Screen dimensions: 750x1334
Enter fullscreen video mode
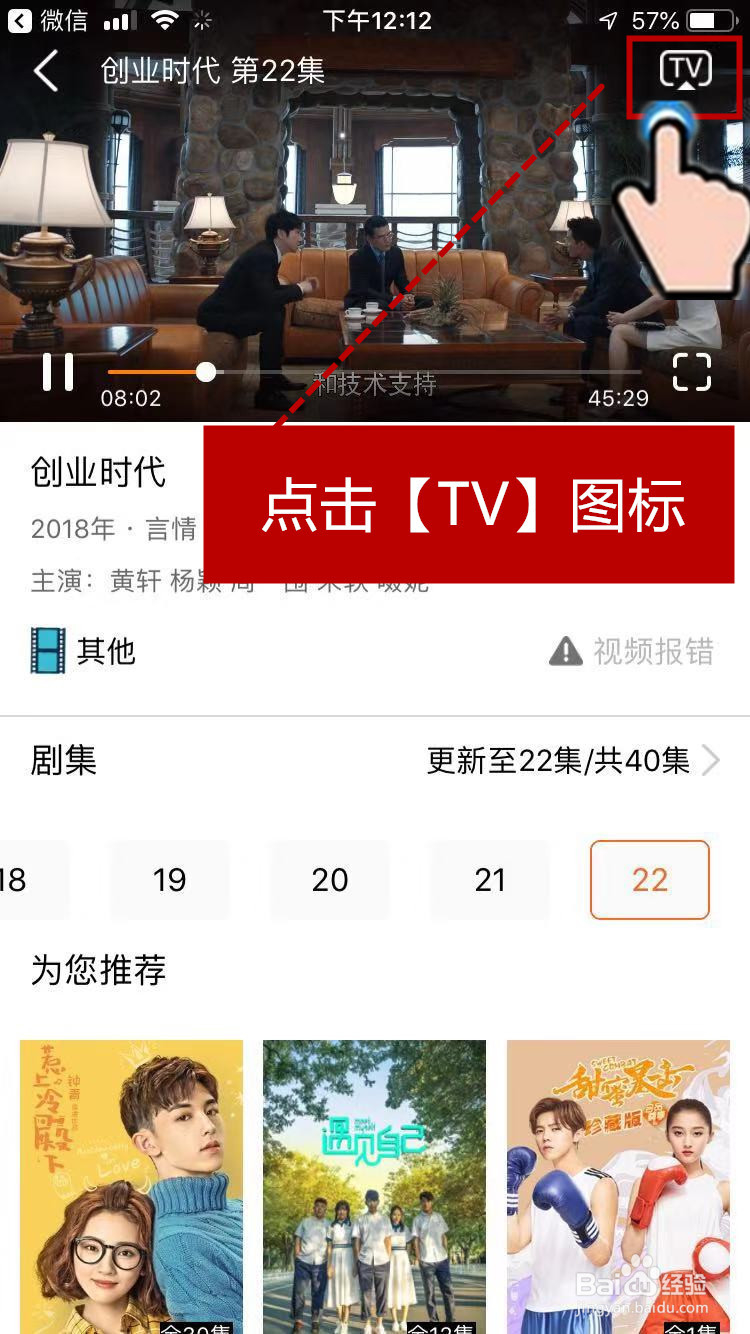691,372
